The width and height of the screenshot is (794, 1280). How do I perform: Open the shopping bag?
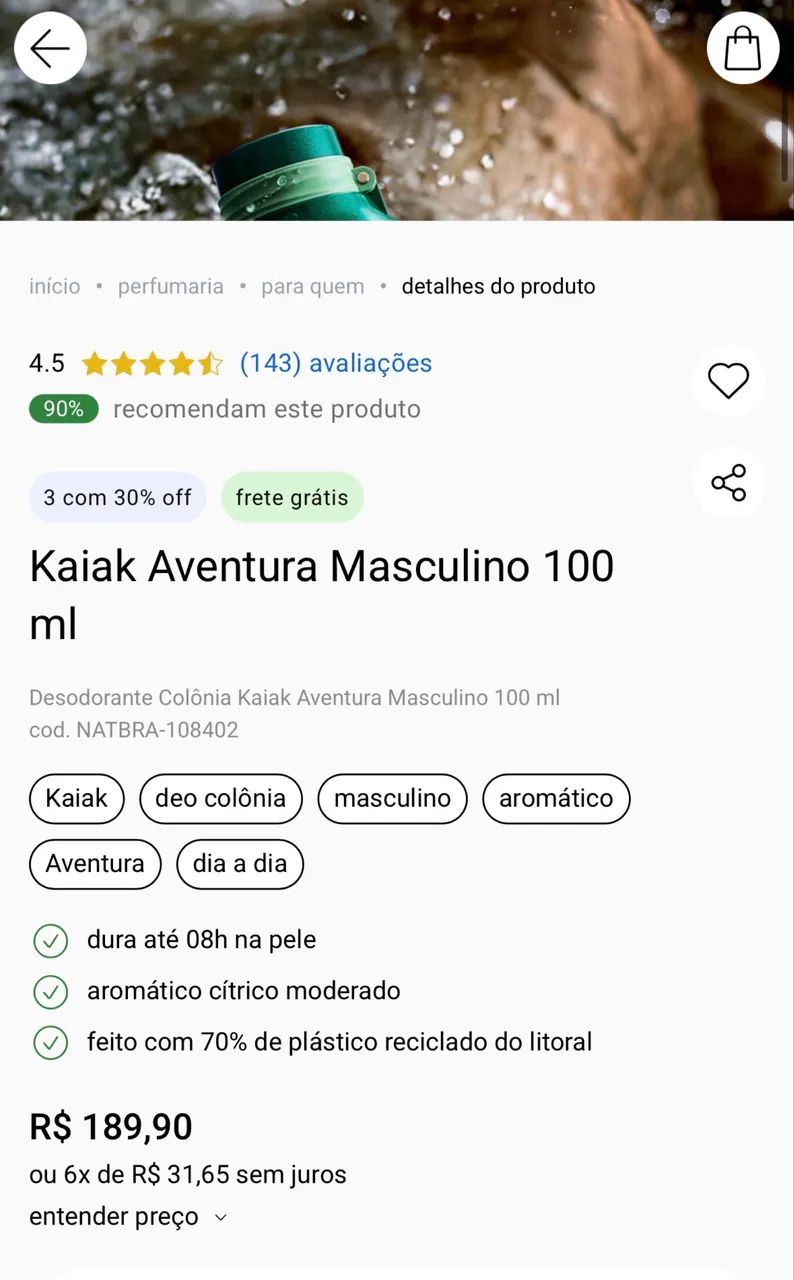point(742,47)
